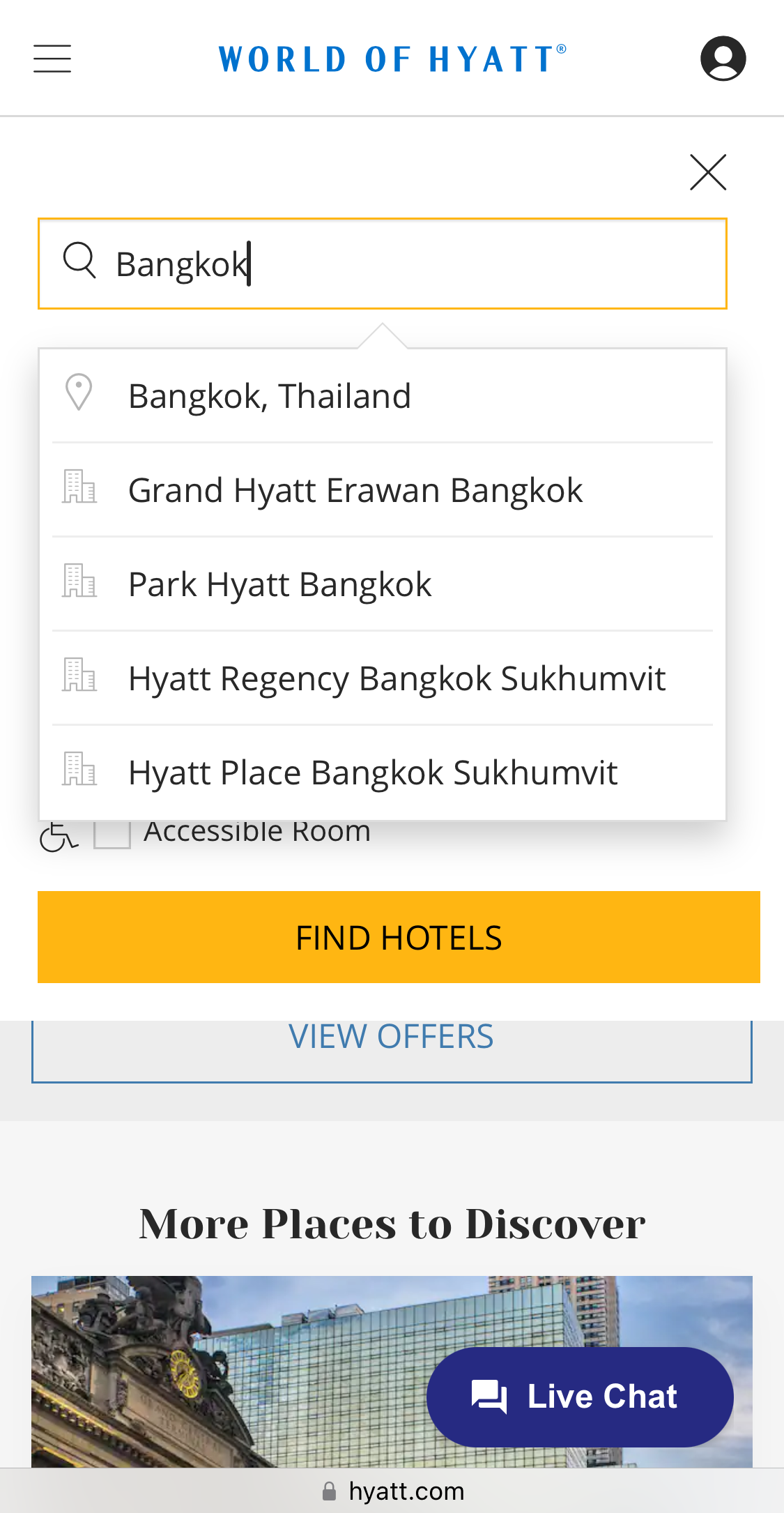Viewport: 784px width, 1513px height.
Task: Select Bangkok, Thailand from suggestions
Action: pos(269,394)
